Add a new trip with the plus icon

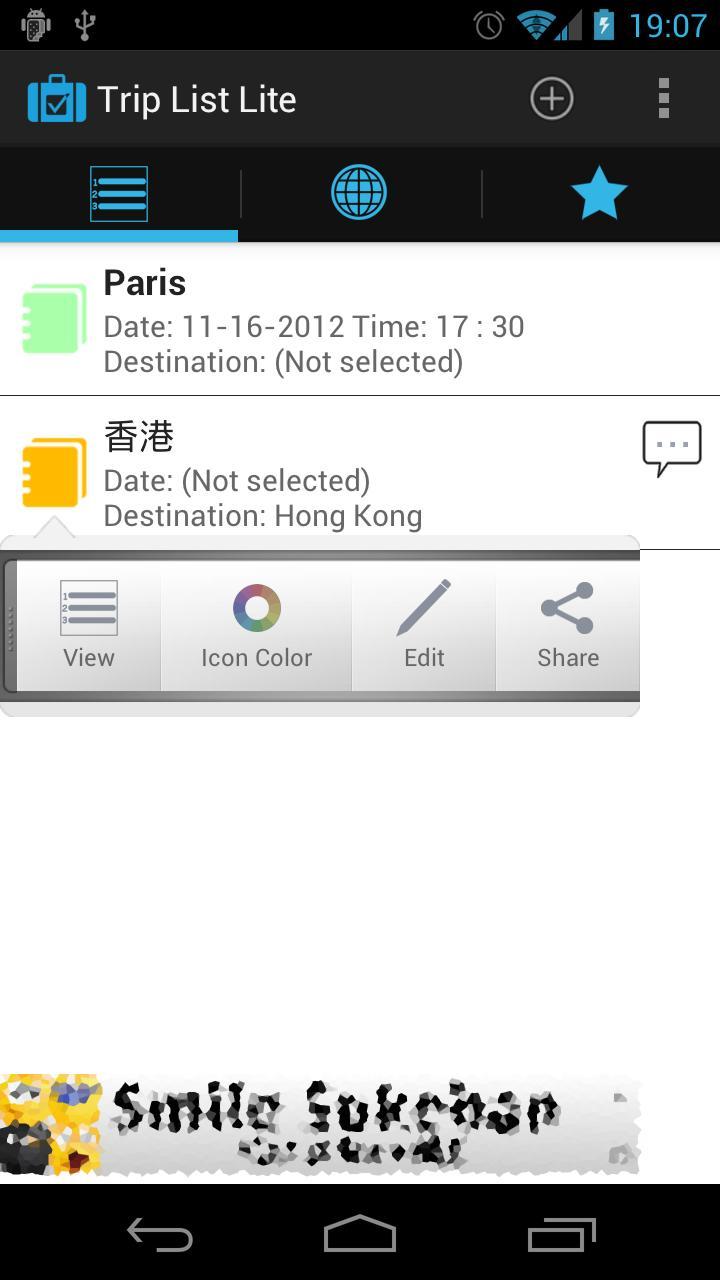(551, 98)
